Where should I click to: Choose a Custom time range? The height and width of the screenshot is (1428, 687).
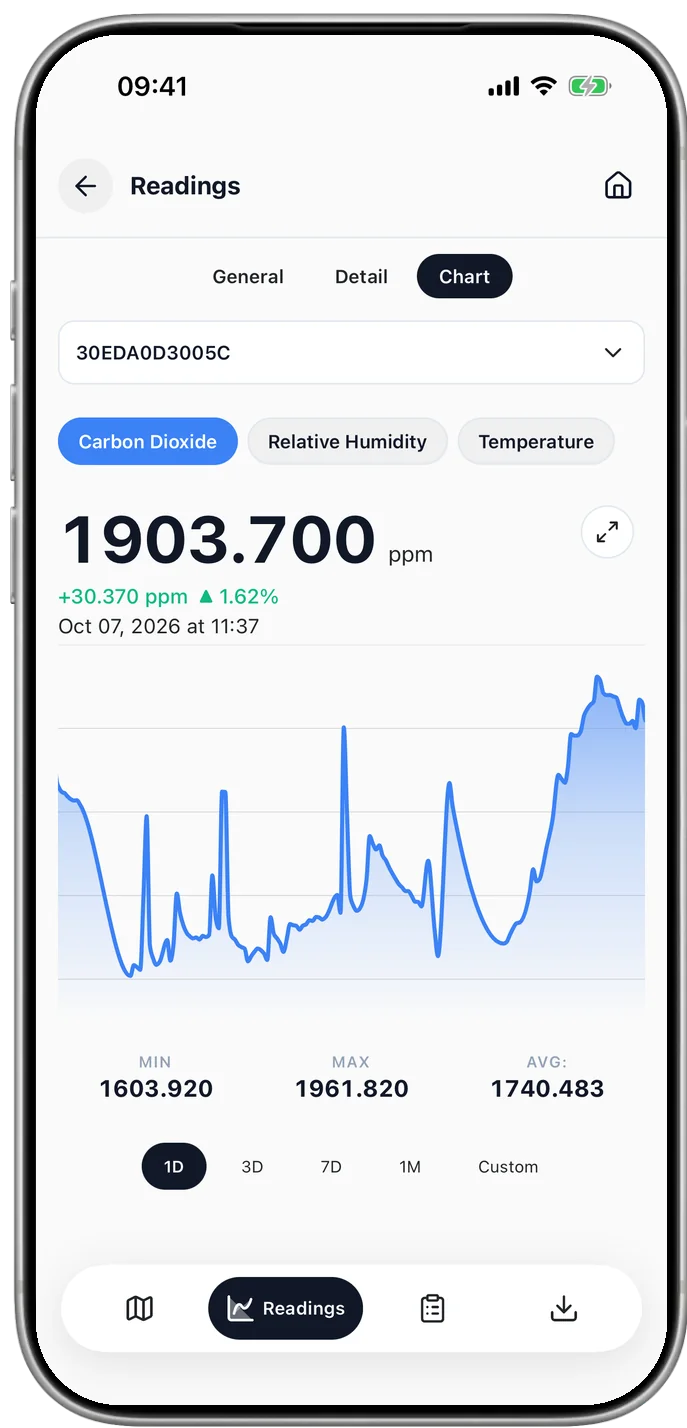click(x=508, y=1166)
